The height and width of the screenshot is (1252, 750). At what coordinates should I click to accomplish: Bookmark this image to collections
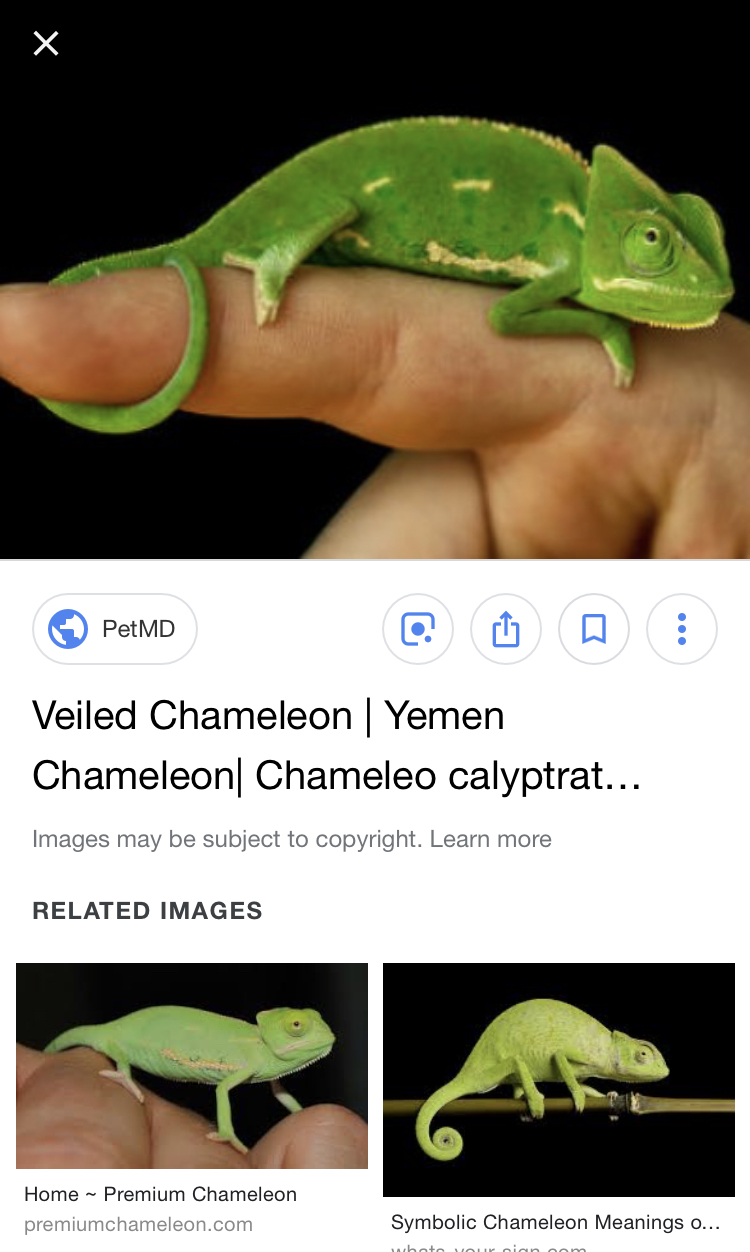click(x=594, y=629)
